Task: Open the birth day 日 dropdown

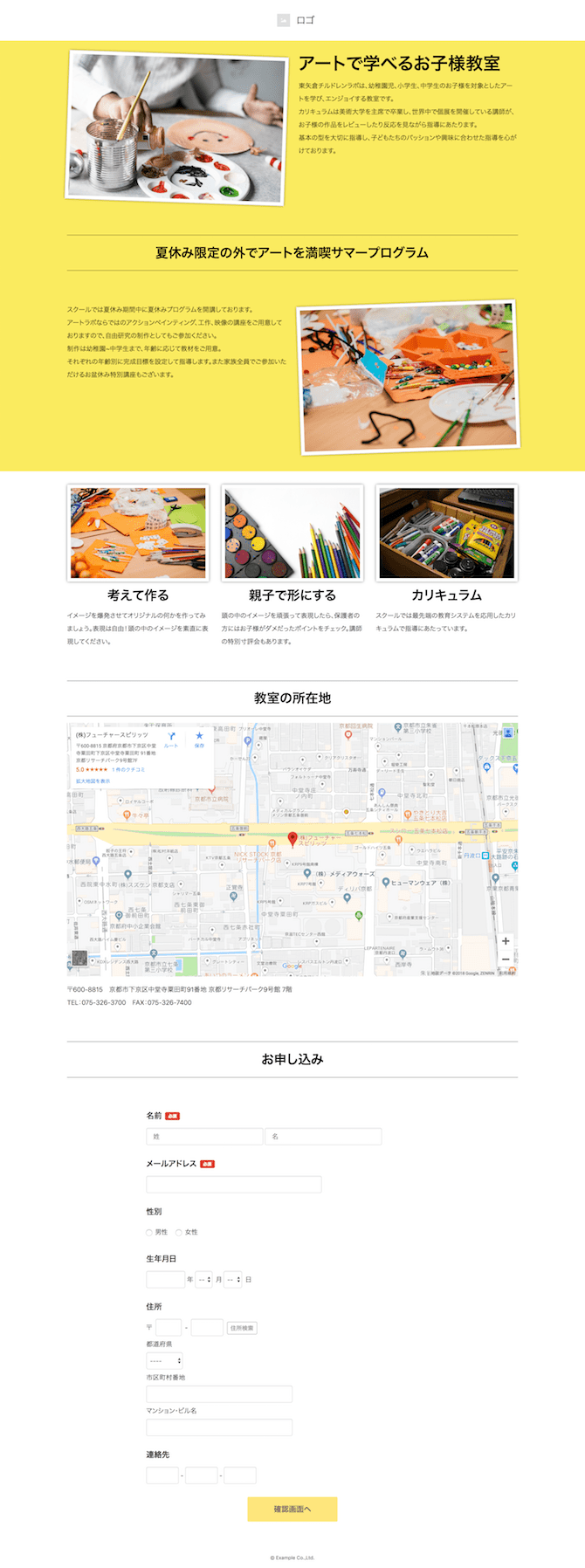Action: tap(233, 1279)
